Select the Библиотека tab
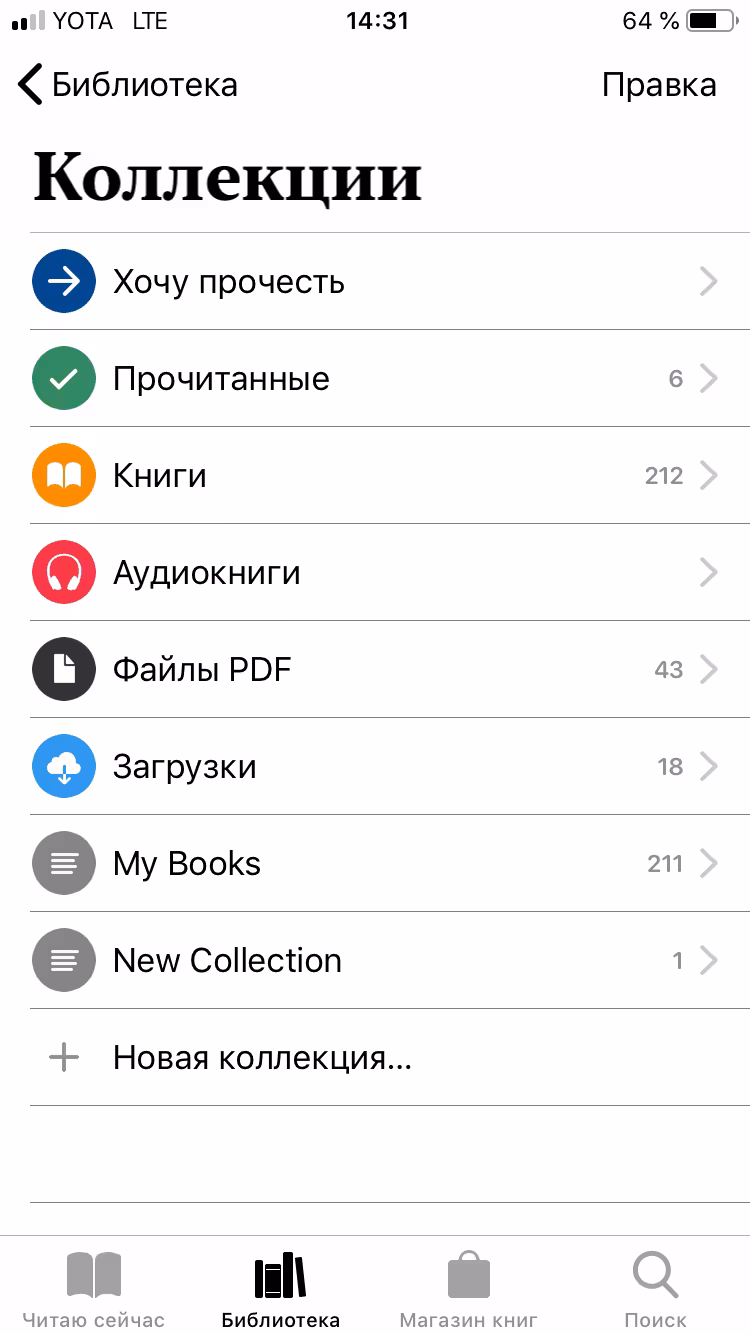Screen dimensions: 750x1334 click(x=281, y=1288)
